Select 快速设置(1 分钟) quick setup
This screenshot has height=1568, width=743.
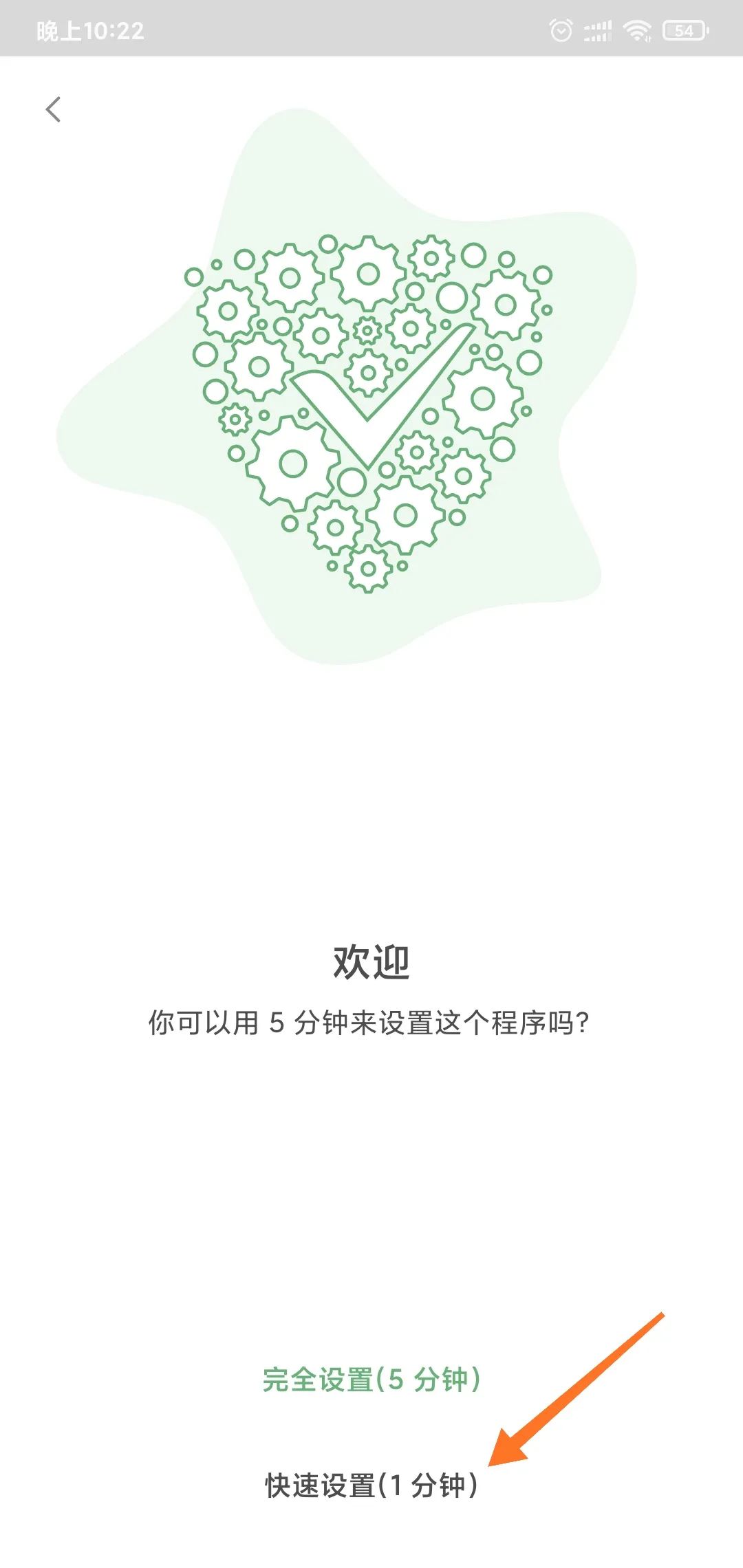pos(371,1485)
